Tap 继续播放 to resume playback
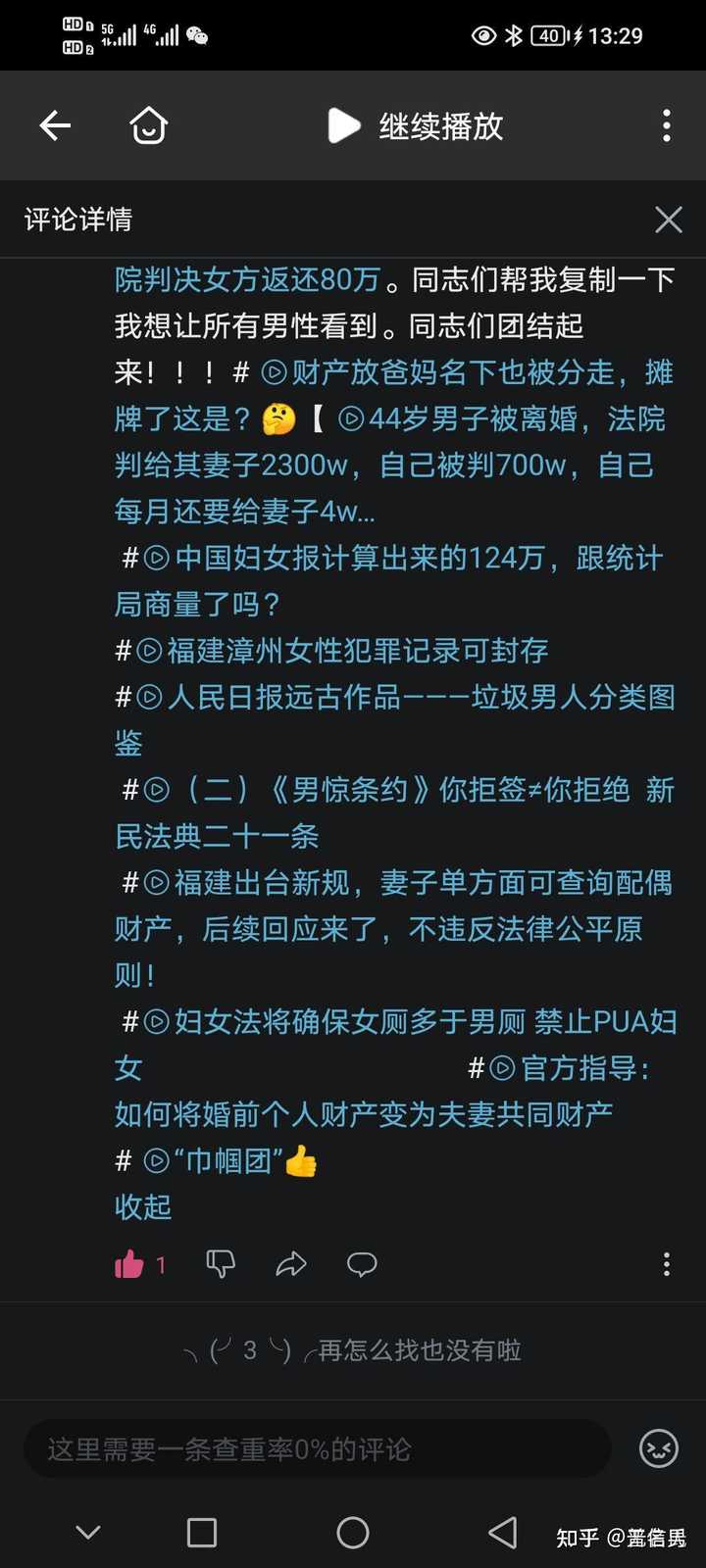Viewport: 706px width, 1568px height. tap(415, 125)
